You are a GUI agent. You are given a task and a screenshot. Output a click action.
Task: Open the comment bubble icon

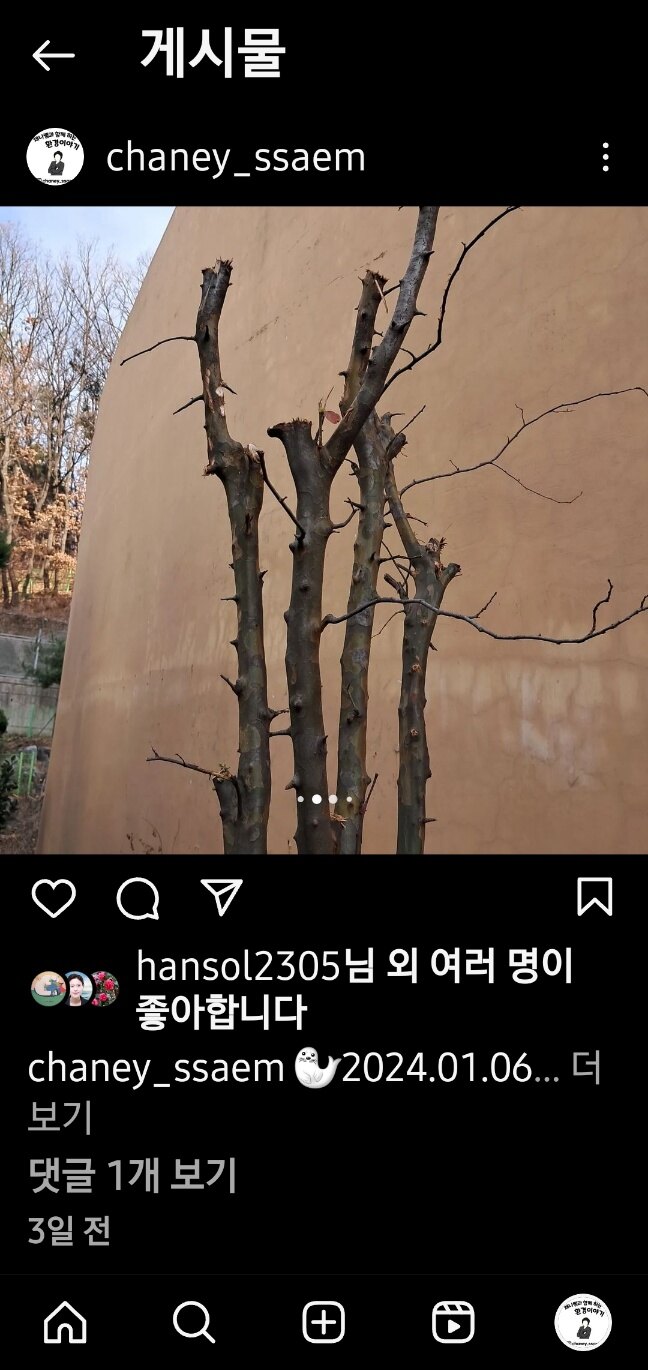pos(138,898)
